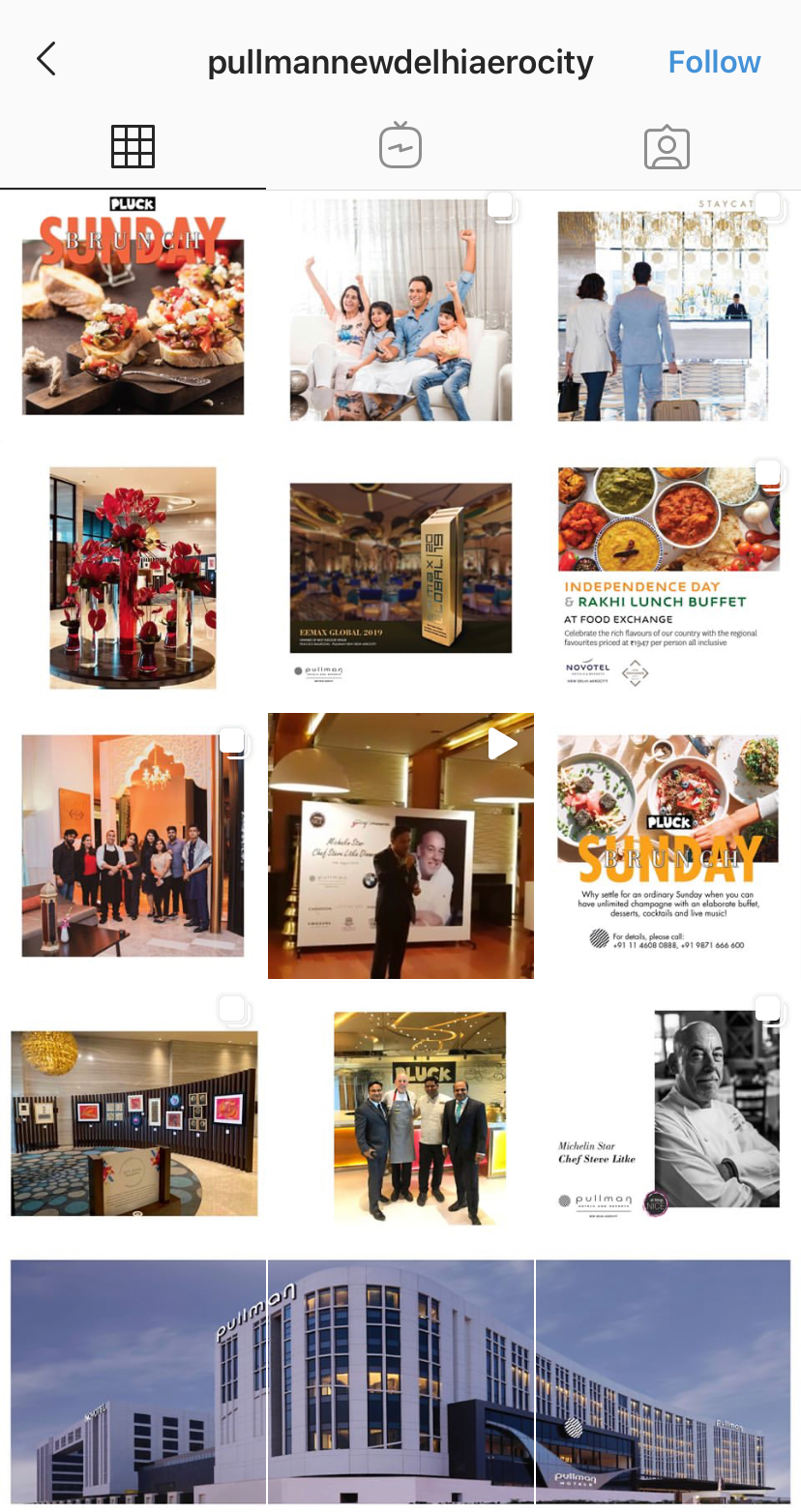This screenshot has height=1512, width=801.
Task: Follow the pullmannewdelhiaerocity account
Action: point(714,62)
